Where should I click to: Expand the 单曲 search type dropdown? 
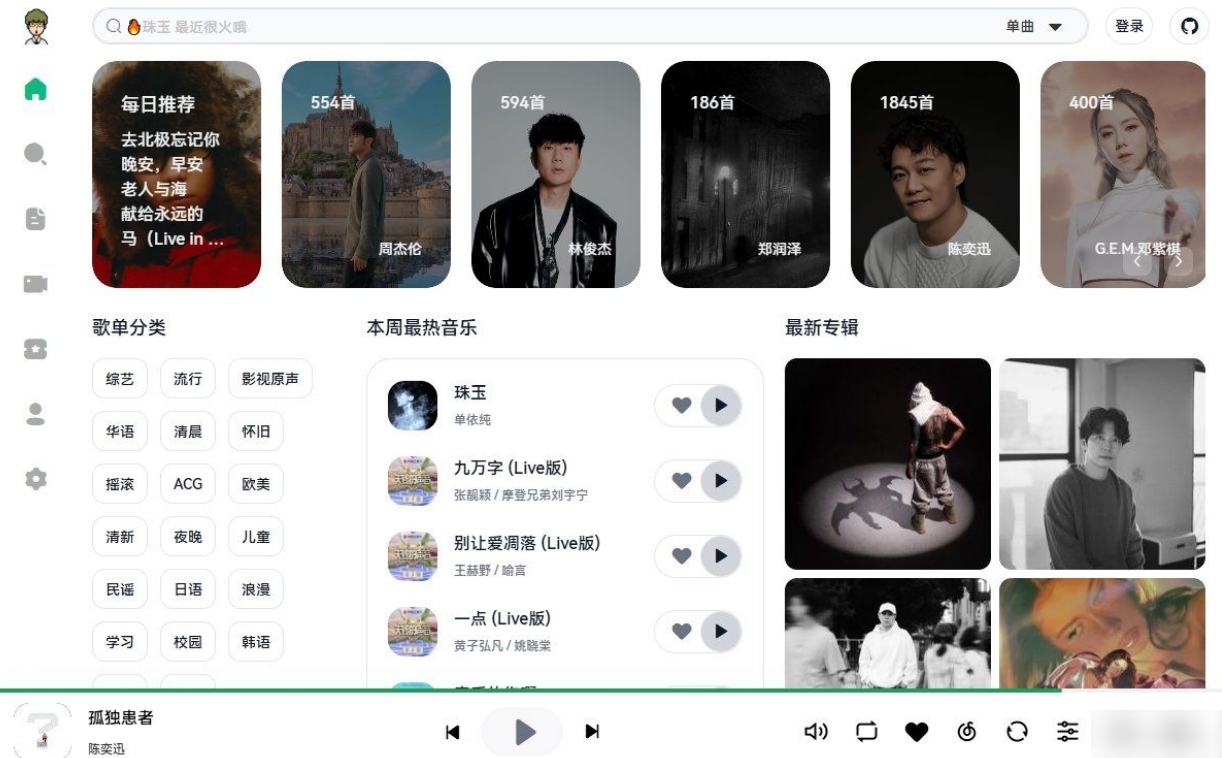[x=1035, y=27]
